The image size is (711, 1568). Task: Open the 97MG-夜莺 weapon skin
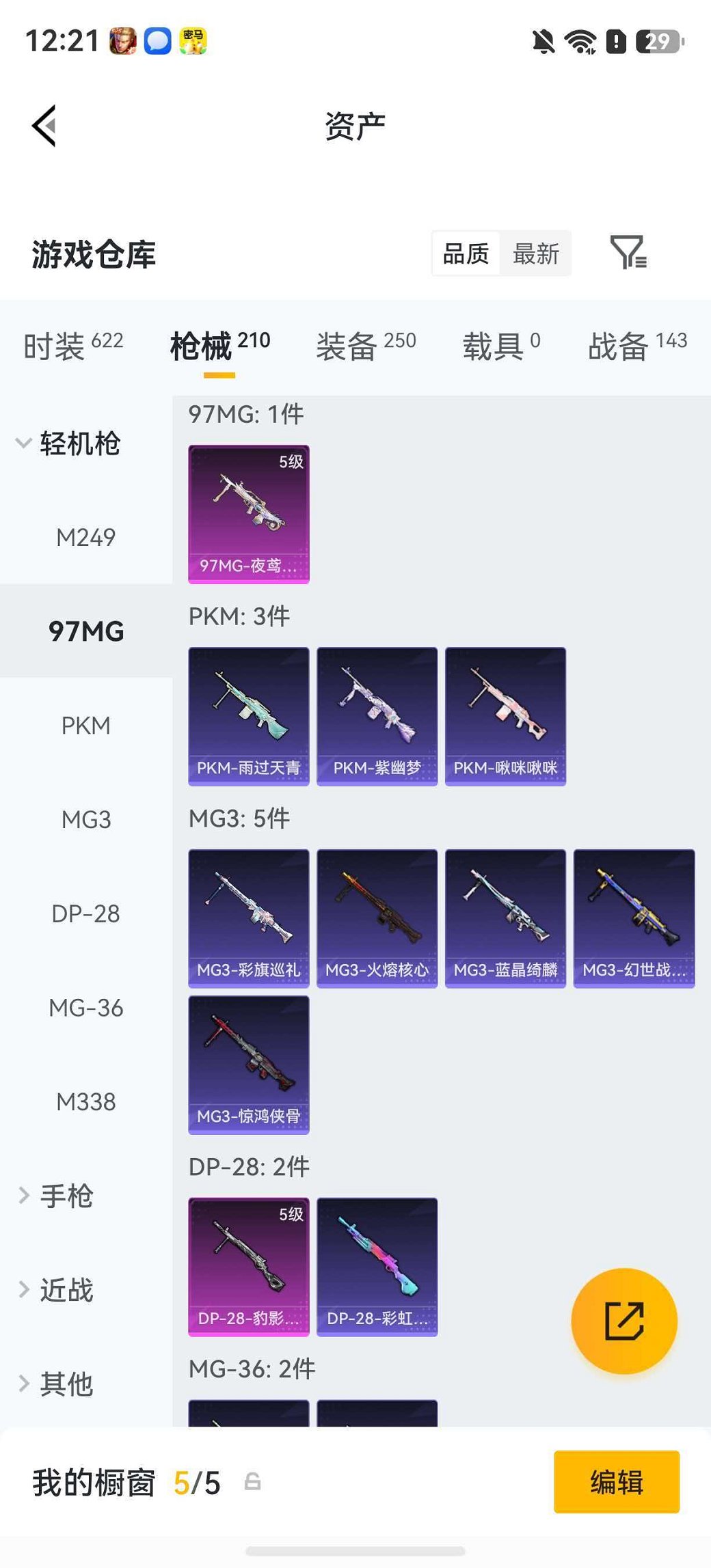[249, 514]
